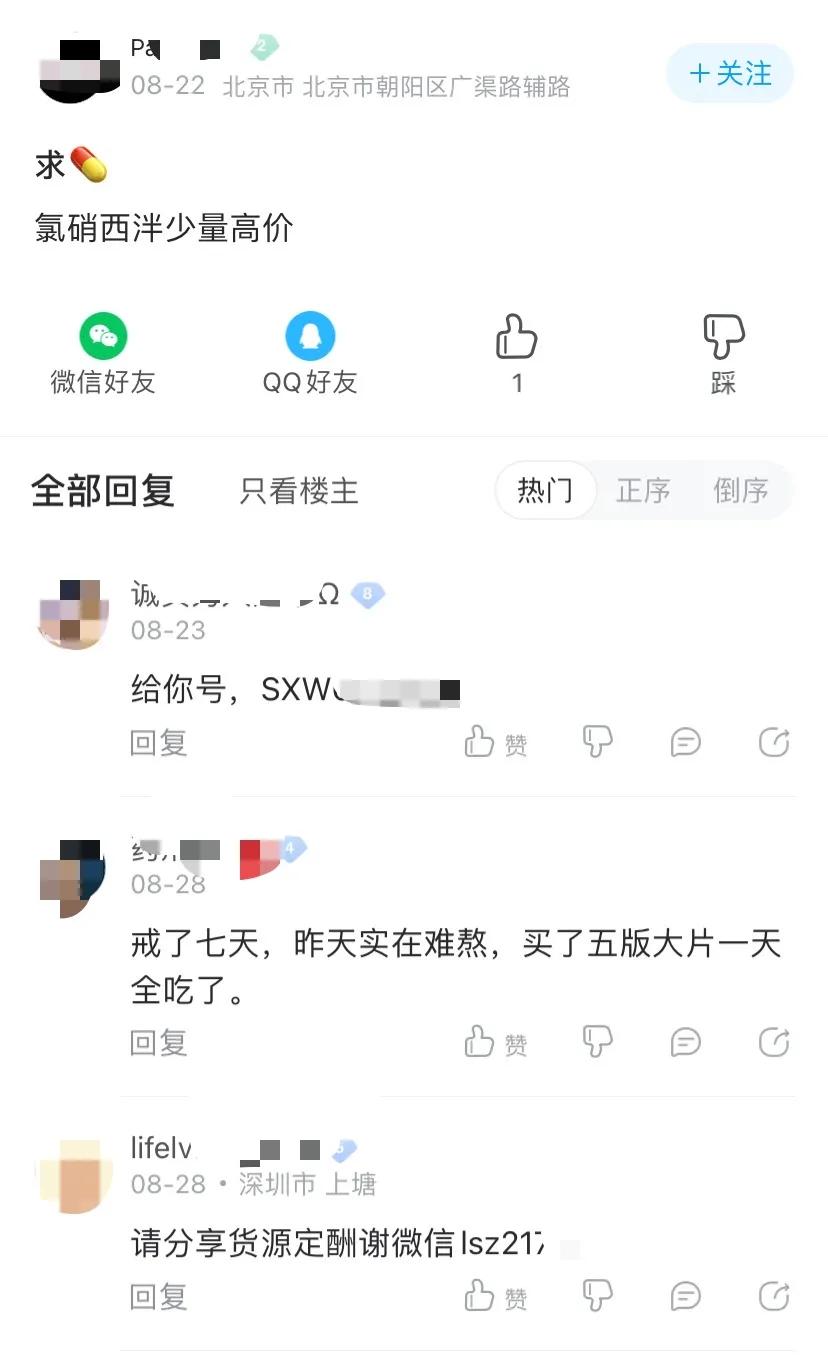Like the main post showing 1 like
Viewport: 828px width, 1364px height.
point(516,350)
